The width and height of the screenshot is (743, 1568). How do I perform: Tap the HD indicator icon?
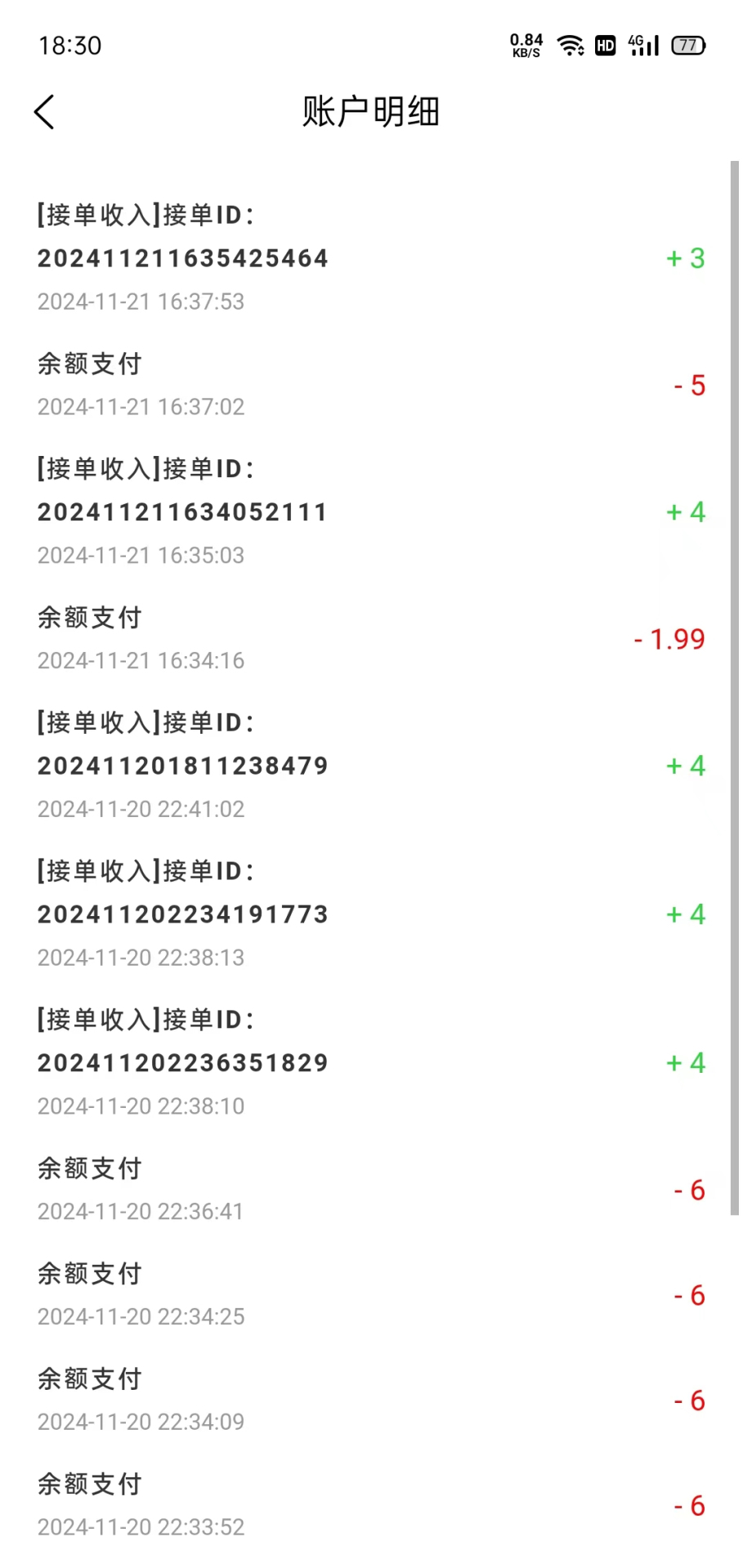tap(605, 45)
